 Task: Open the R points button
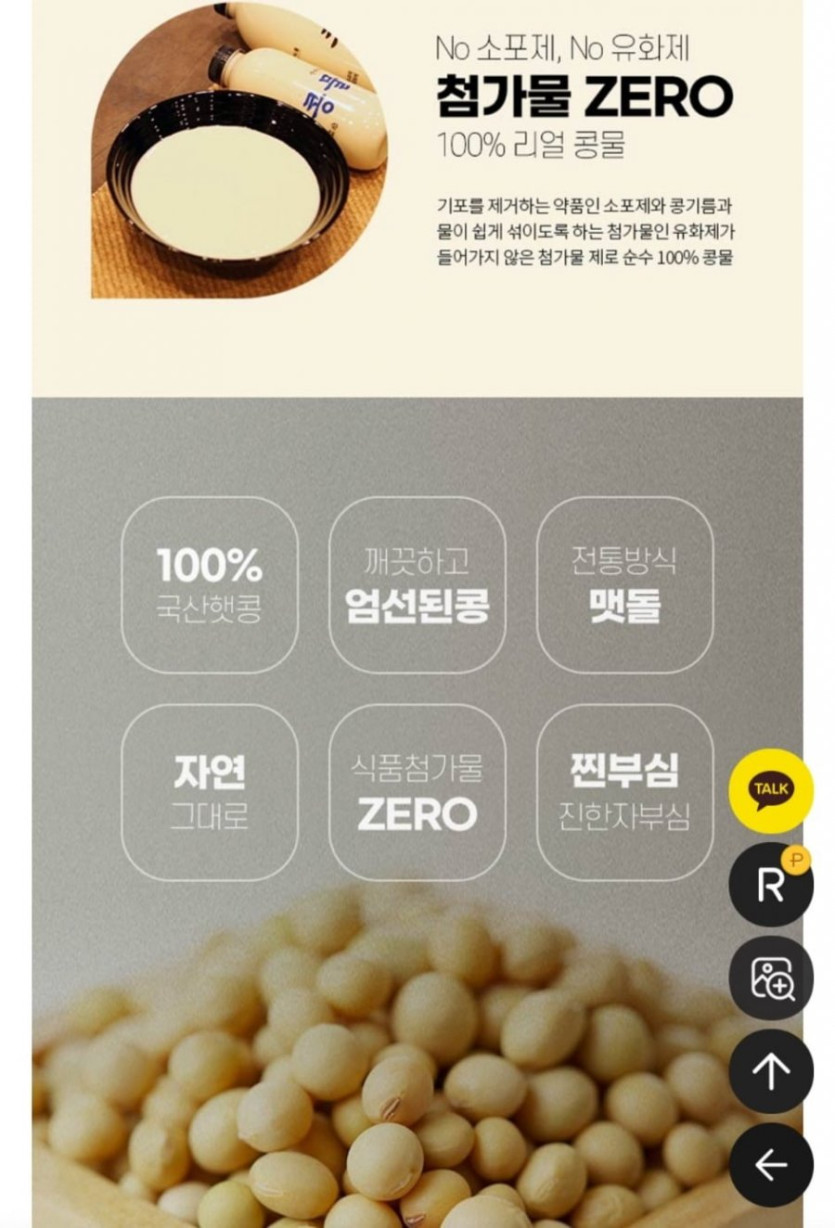pos(770,884)
